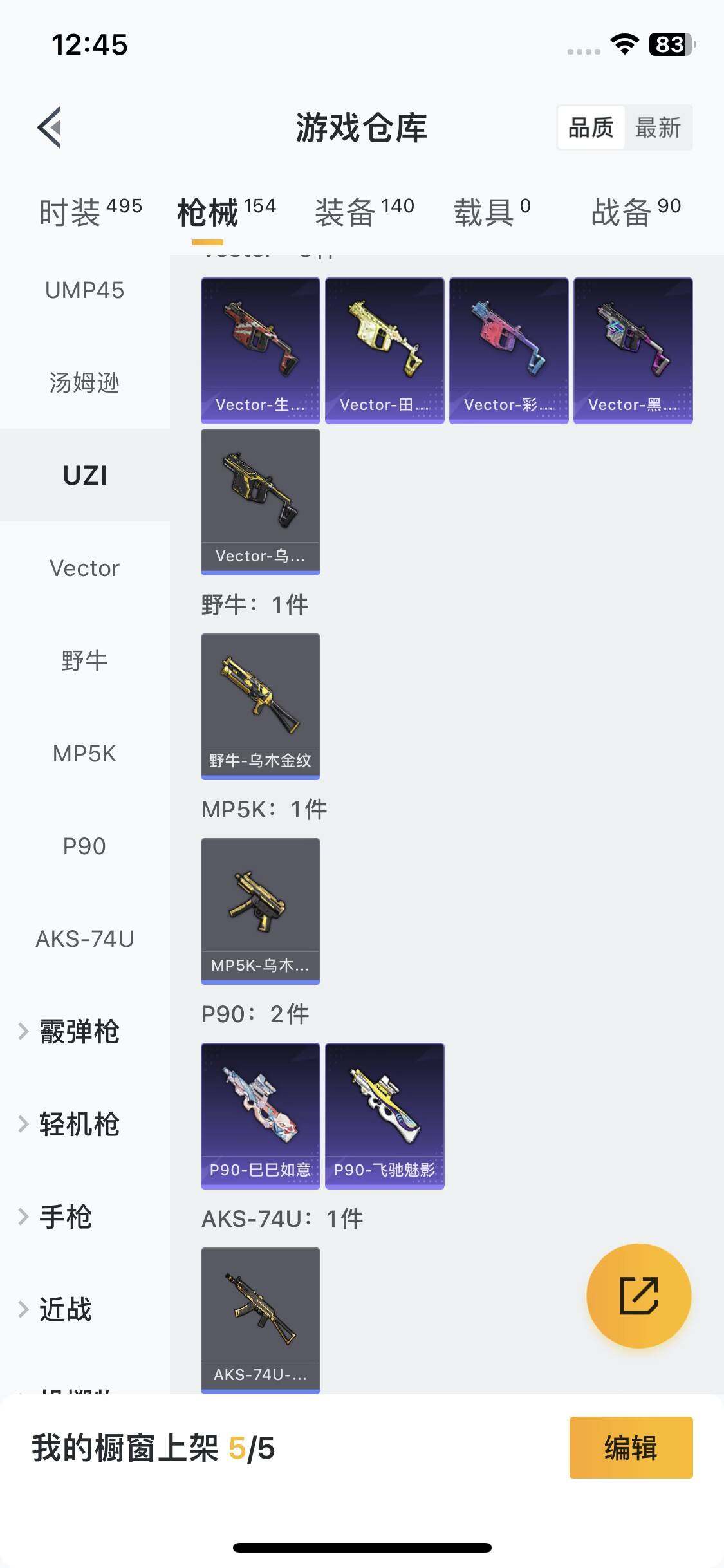Open the P90-巳巳如意 skin tile
Viewport: 724px width, 1568px height.
[260, 1115]
